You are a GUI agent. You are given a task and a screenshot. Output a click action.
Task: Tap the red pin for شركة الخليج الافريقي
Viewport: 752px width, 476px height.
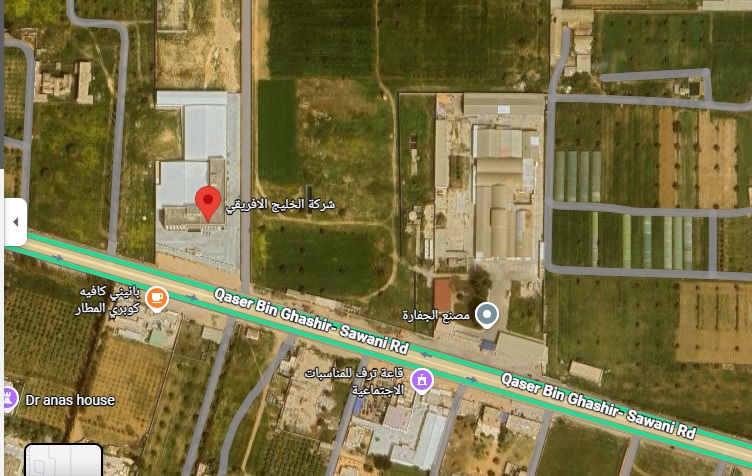click(207, 202)
